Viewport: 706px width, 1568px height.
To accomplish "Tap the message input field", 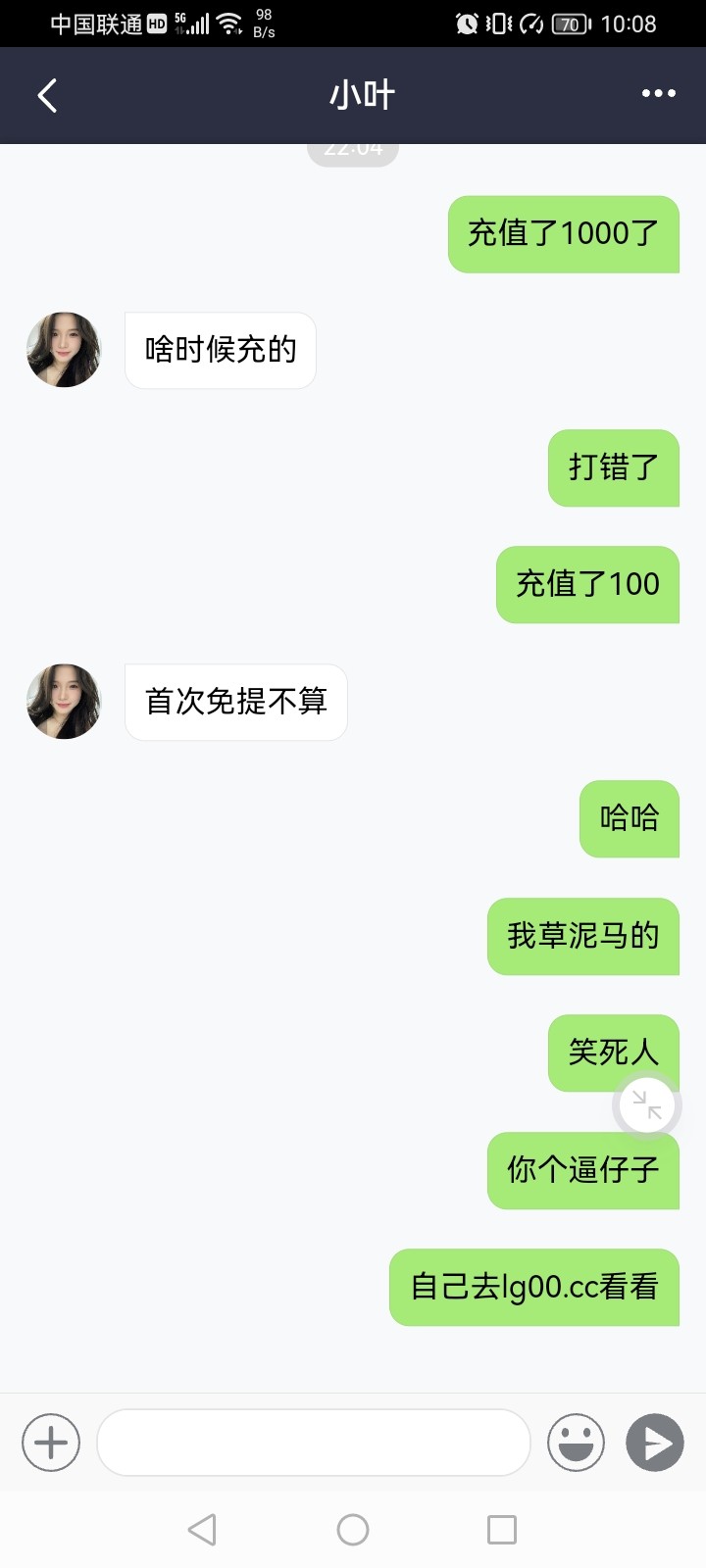I will tap(312, 1442).
